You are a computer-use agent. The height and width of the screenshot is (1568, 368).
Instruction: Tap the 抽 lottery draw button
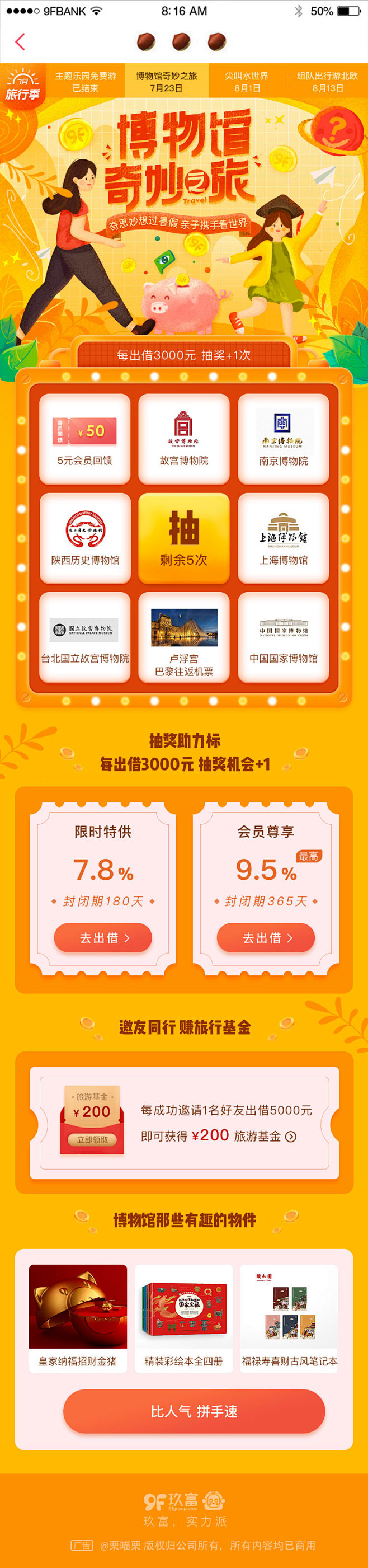click(x=183, y=538)
